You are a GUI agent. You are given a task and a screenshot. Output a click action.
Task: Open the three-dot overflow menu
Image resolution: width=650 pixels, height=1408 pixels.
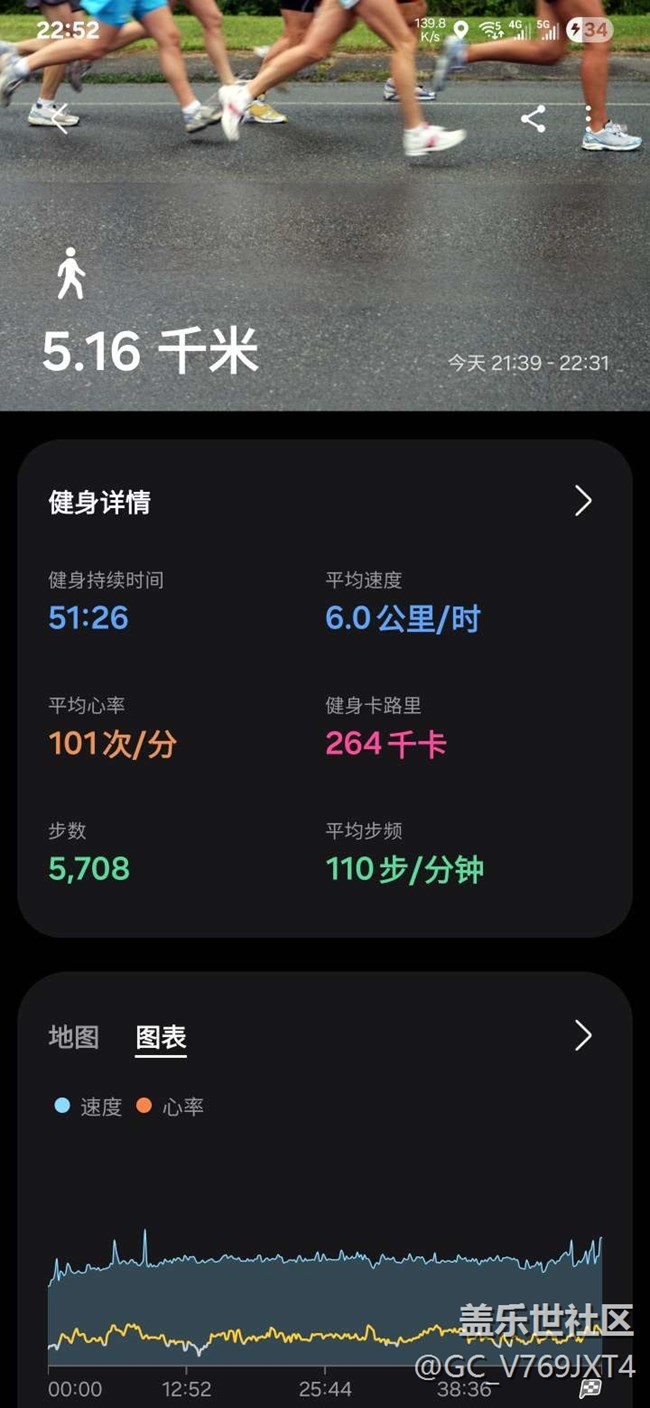click(589, 119)
